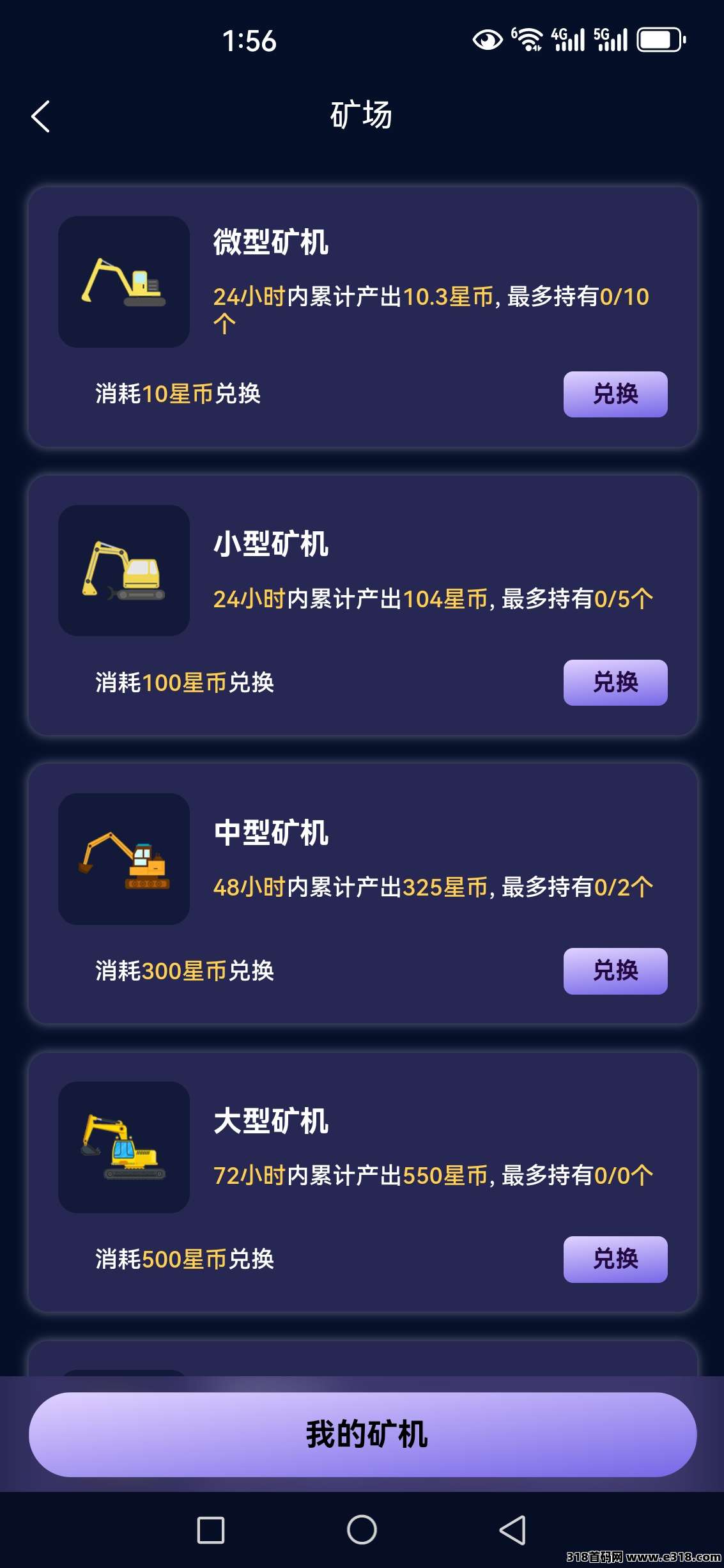Tap 兑换 for the 微型矿机
724x1568 pixels.
coord(615,394)
